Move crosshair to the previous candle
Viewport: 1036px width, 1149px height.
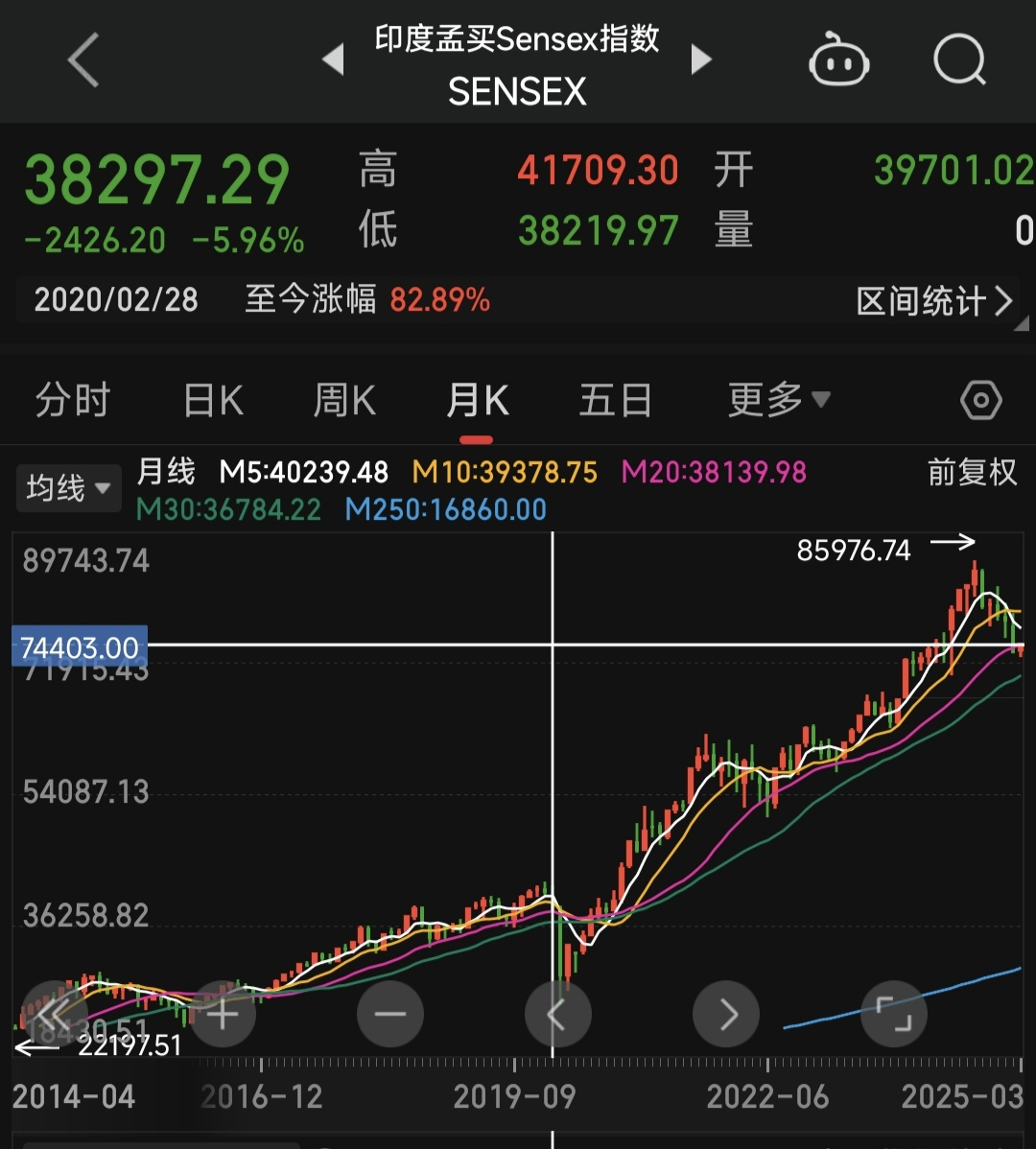[x=557, y=1014]
